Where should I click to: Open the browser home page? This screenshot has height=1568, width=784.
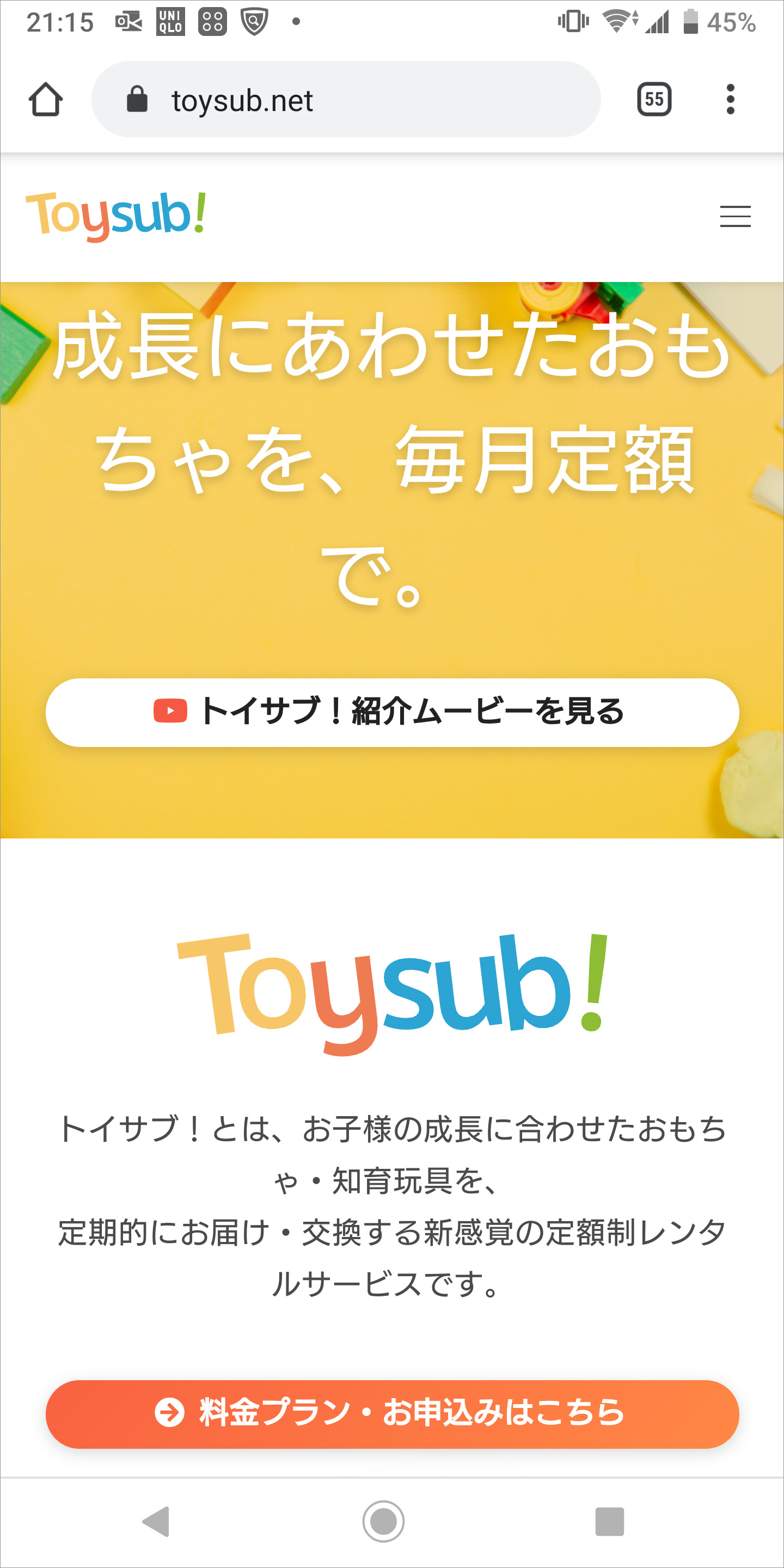[x=46, y=99]
